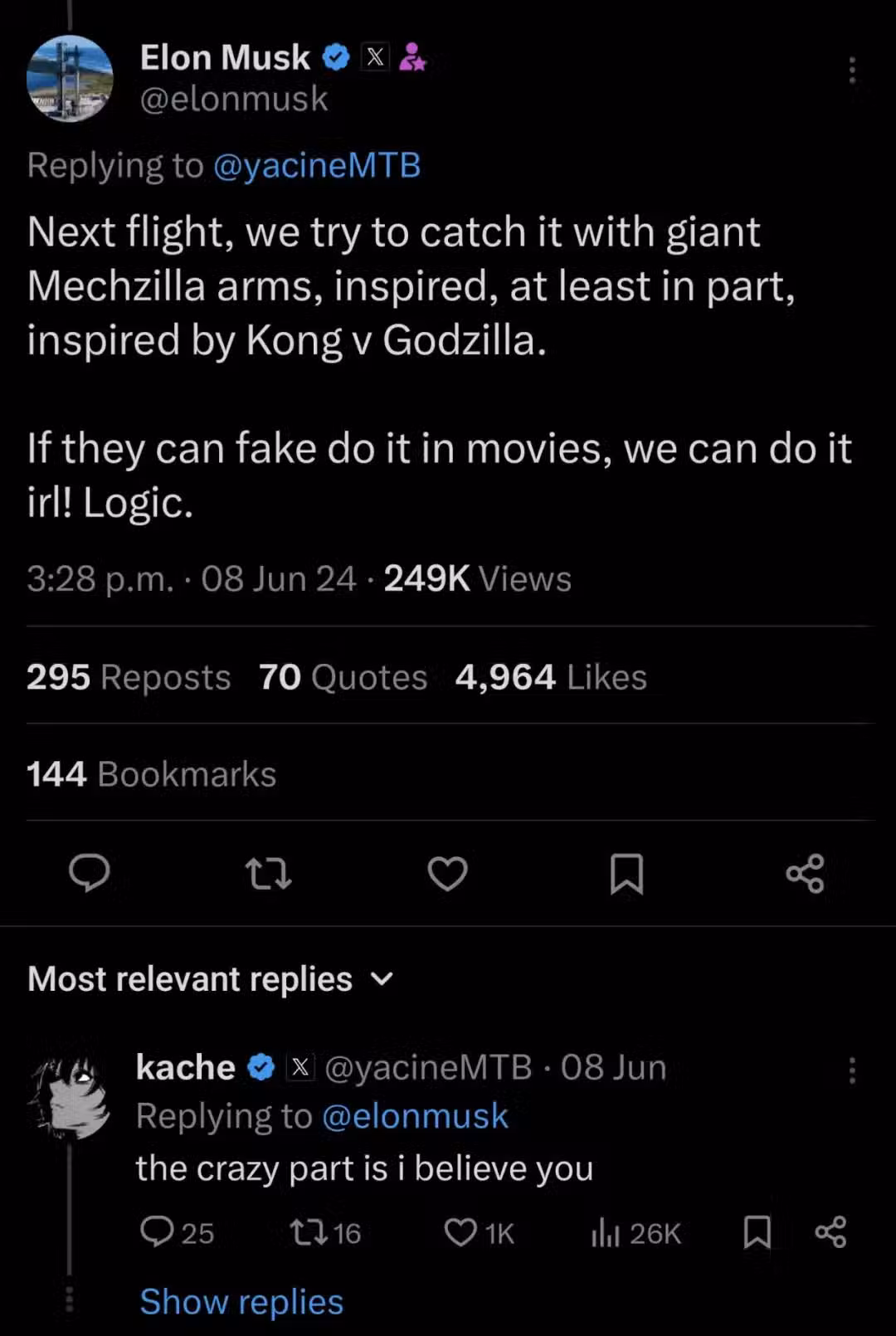This screenshot has width=896, height=1336.
Task: Bookmark Elon Musk's post
Action: [626, 874]
